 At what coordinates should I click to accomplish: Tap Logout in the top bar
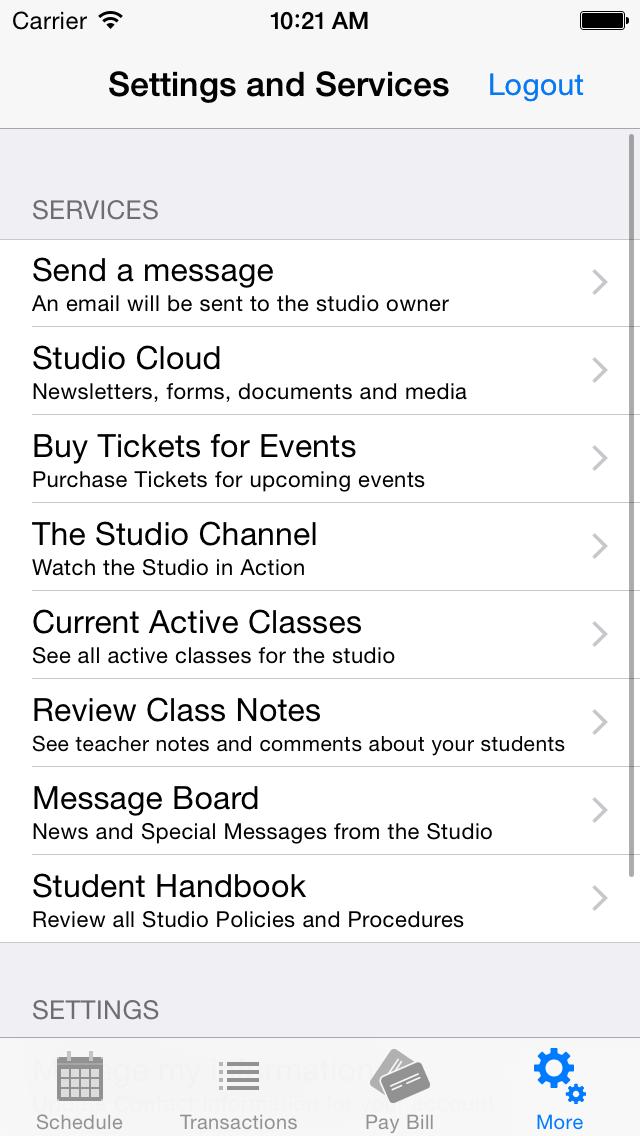click(x=536, y=85)
